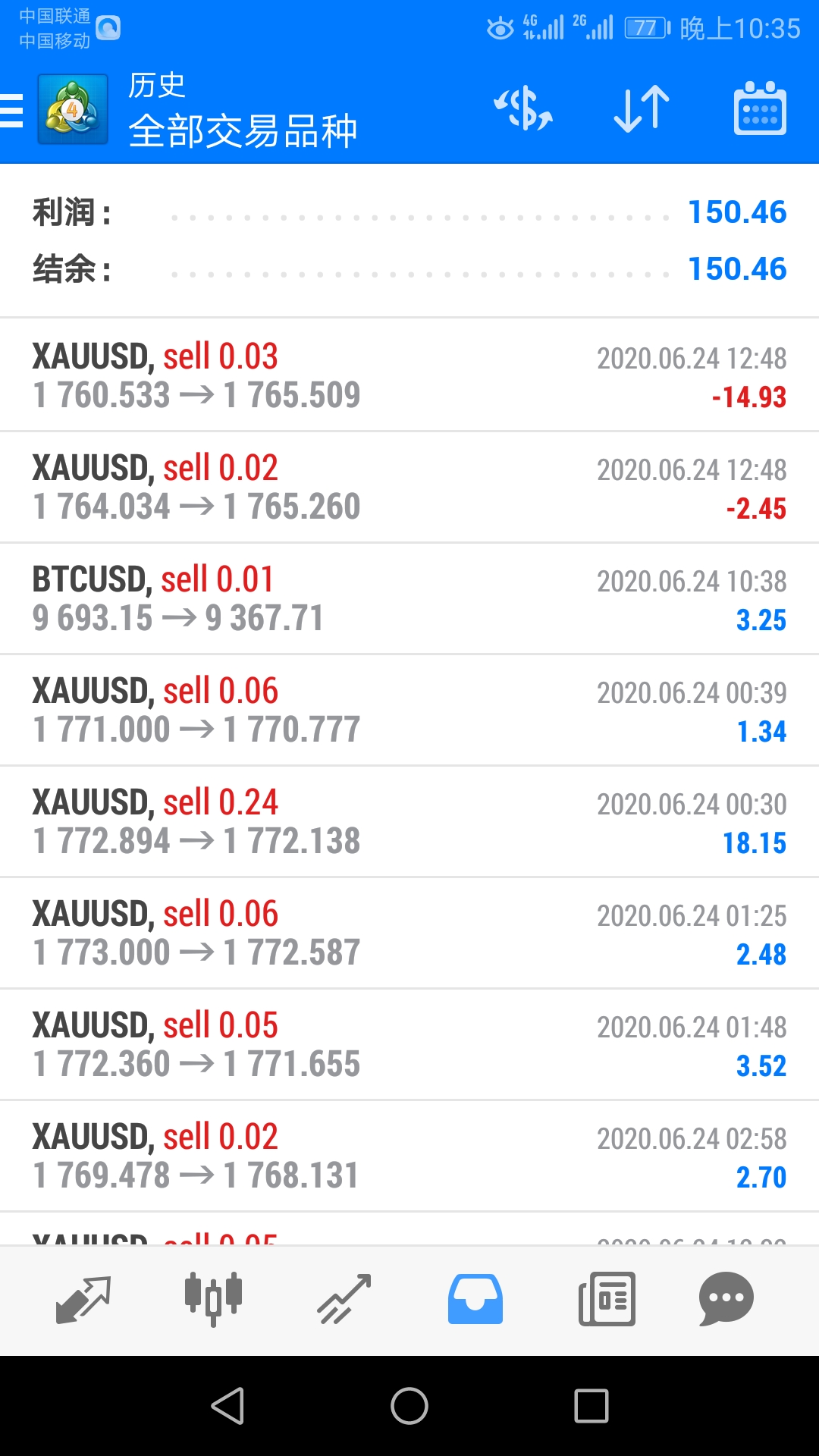Image resolution: width=819 pixels, height=1456 pixels.
Task: Switch to the trade tab
Action: pyautogui.click(x=344, y=1300)
